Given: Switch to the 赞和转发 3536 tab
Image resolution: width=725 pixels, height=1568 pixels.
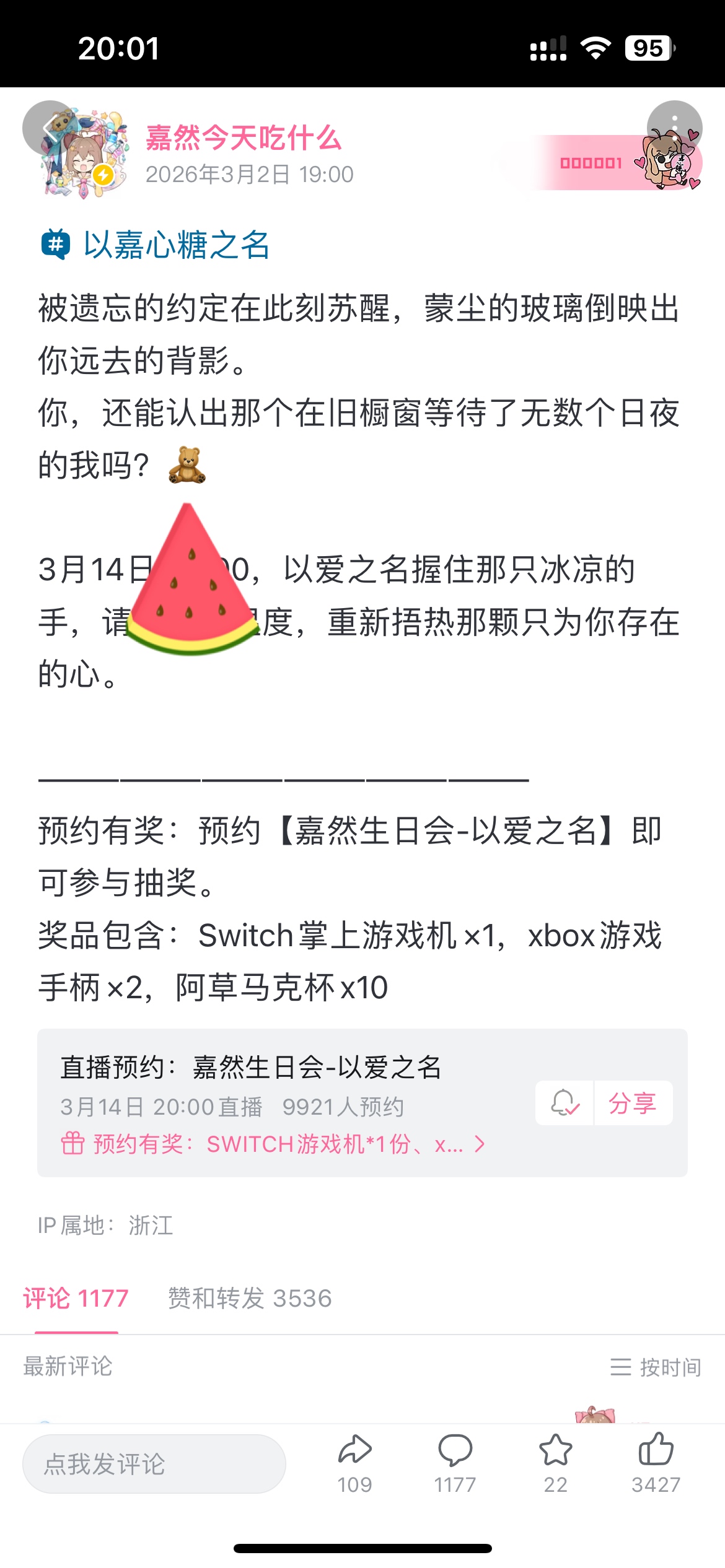Looking at the screenshot, I should coord(250,1298).
